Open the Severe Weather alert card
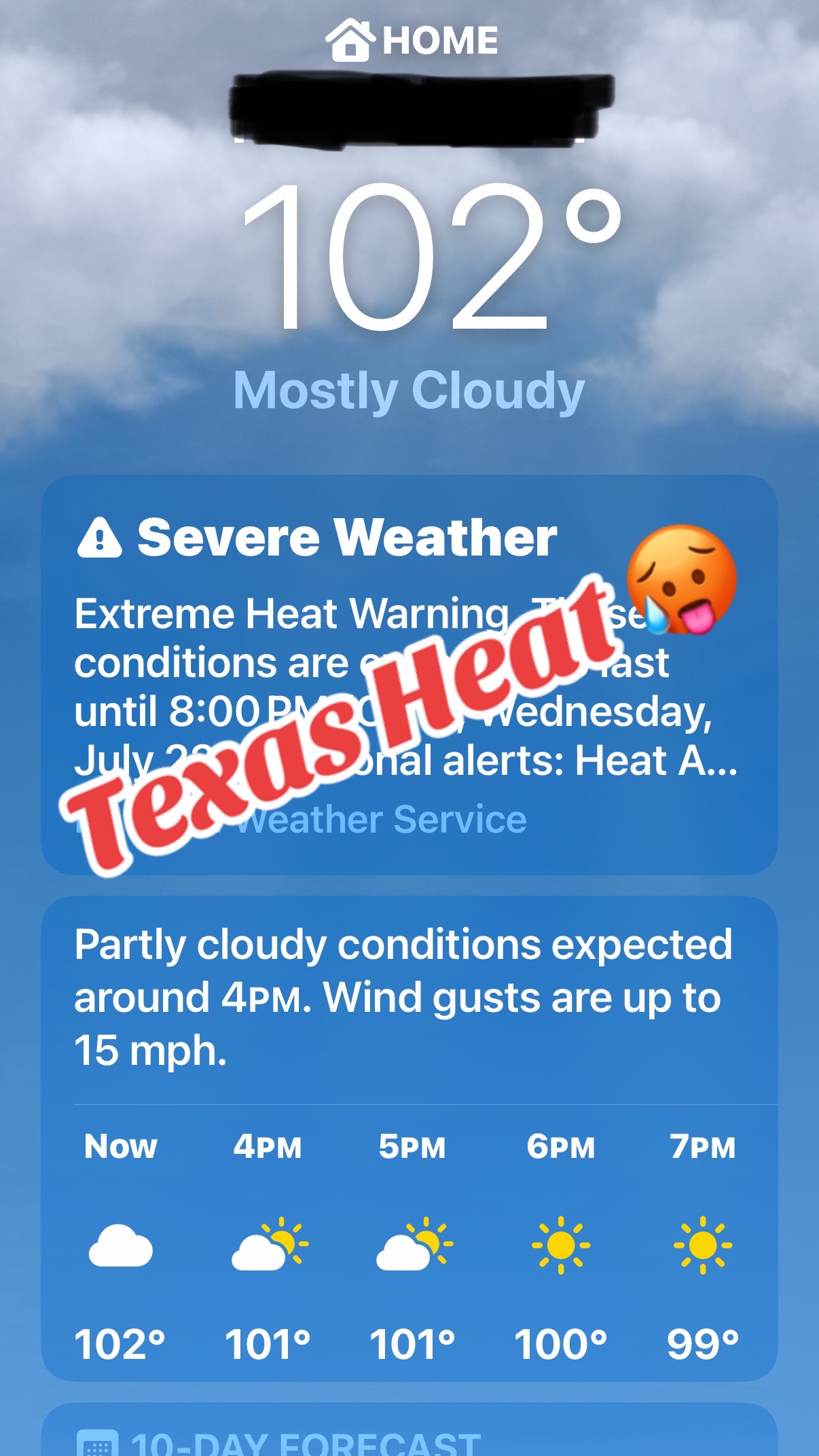 point(409,674)
